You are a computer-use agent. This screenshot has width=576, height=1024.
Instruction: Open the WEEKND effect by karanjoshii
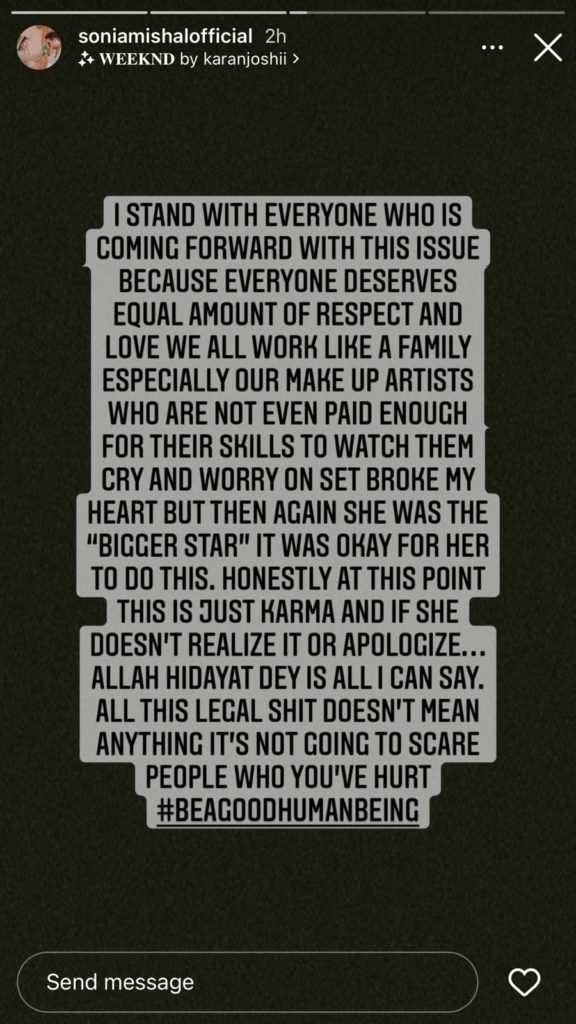pyautogui.click(x=188, y=59)
